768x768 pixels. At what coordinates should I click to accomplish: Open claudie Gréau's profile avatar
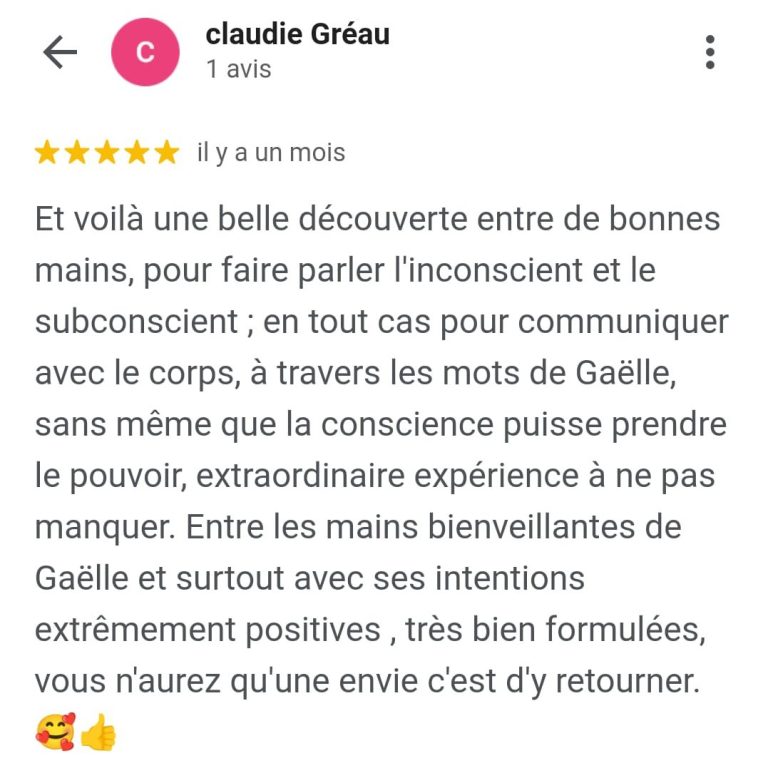click(x=145, y=52)
